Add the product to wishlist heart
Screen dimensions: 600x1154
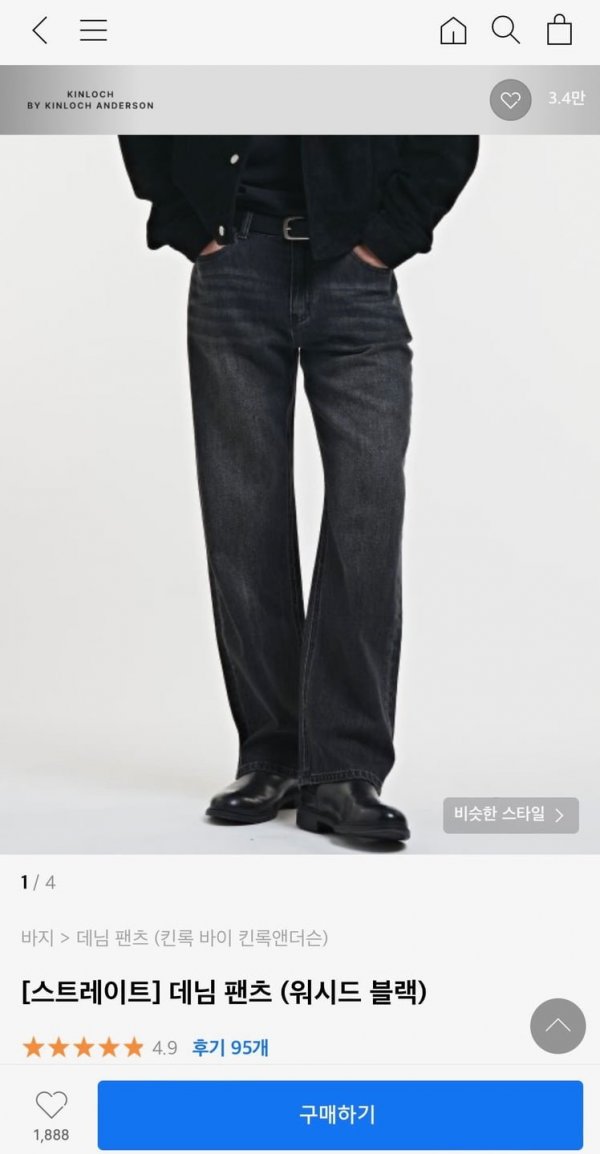pos(51,1105)
